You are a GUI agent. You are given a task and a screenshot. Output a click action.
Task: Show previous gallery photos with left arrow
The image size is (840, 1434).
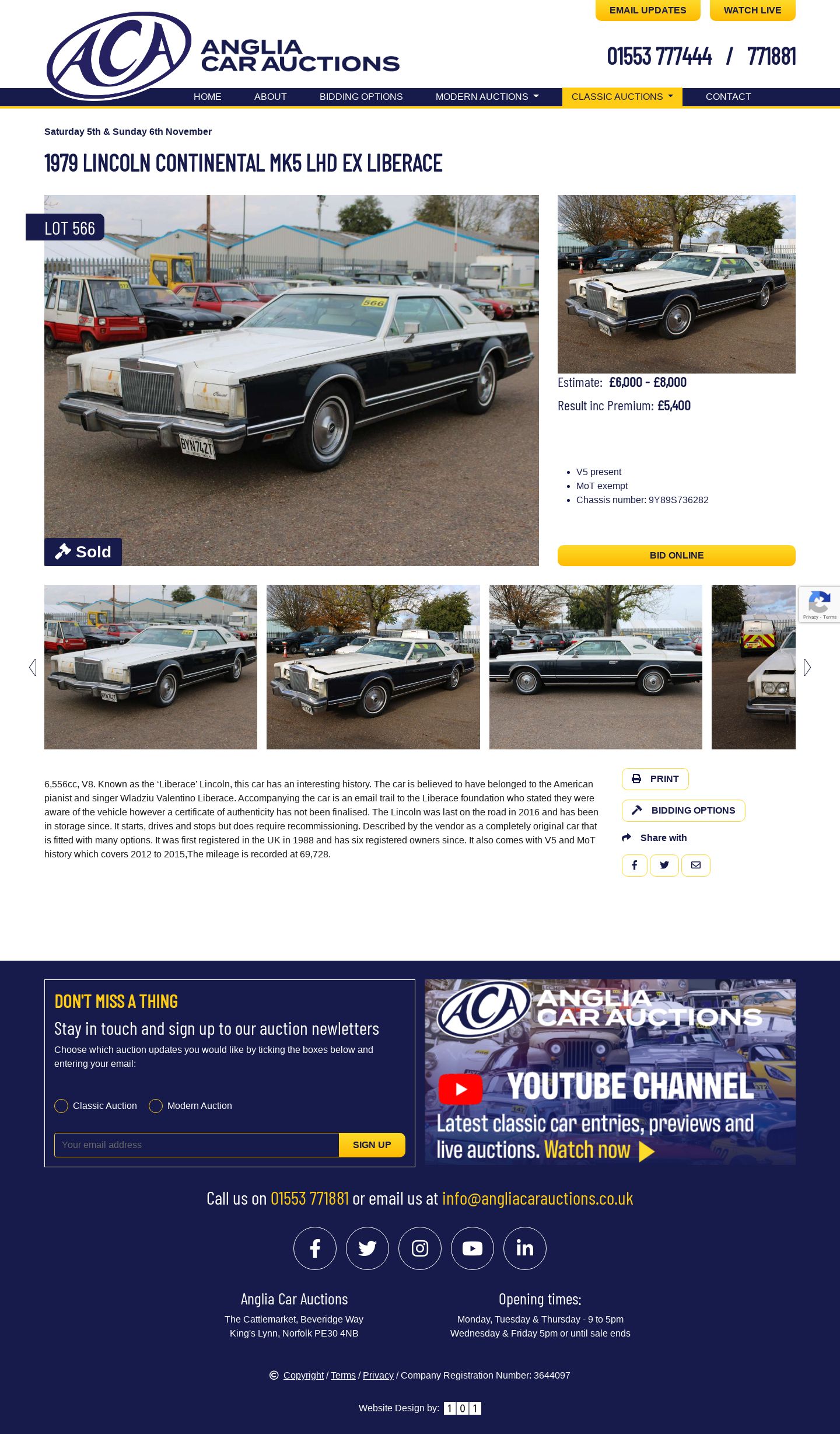click(x=33, y=667)
